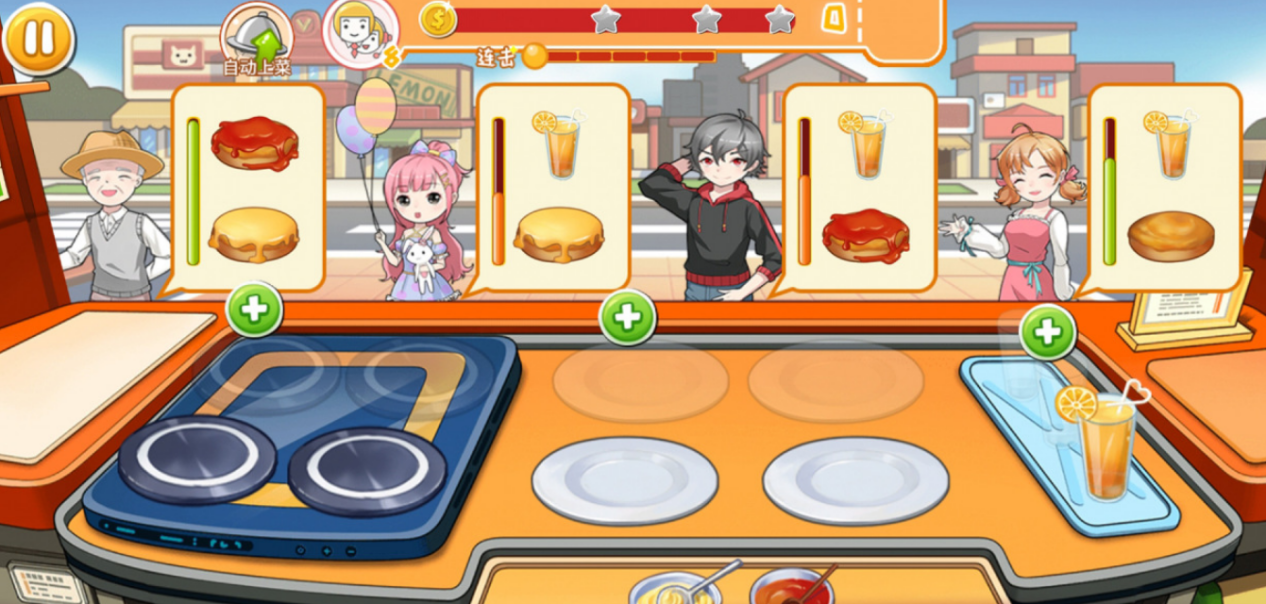Pause the game

[x=38, y=38]
